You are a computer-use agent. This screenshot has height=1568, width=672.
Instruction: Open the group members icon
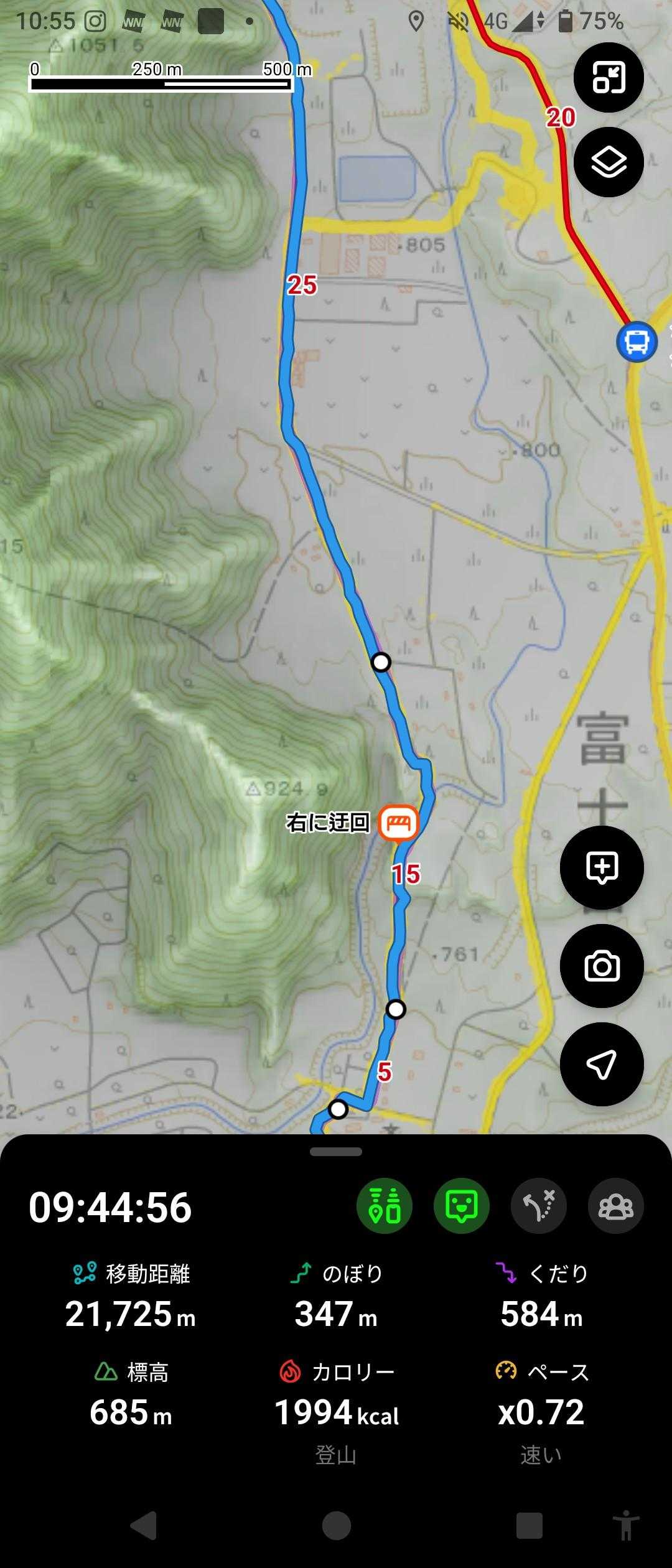coord(615,1206)
